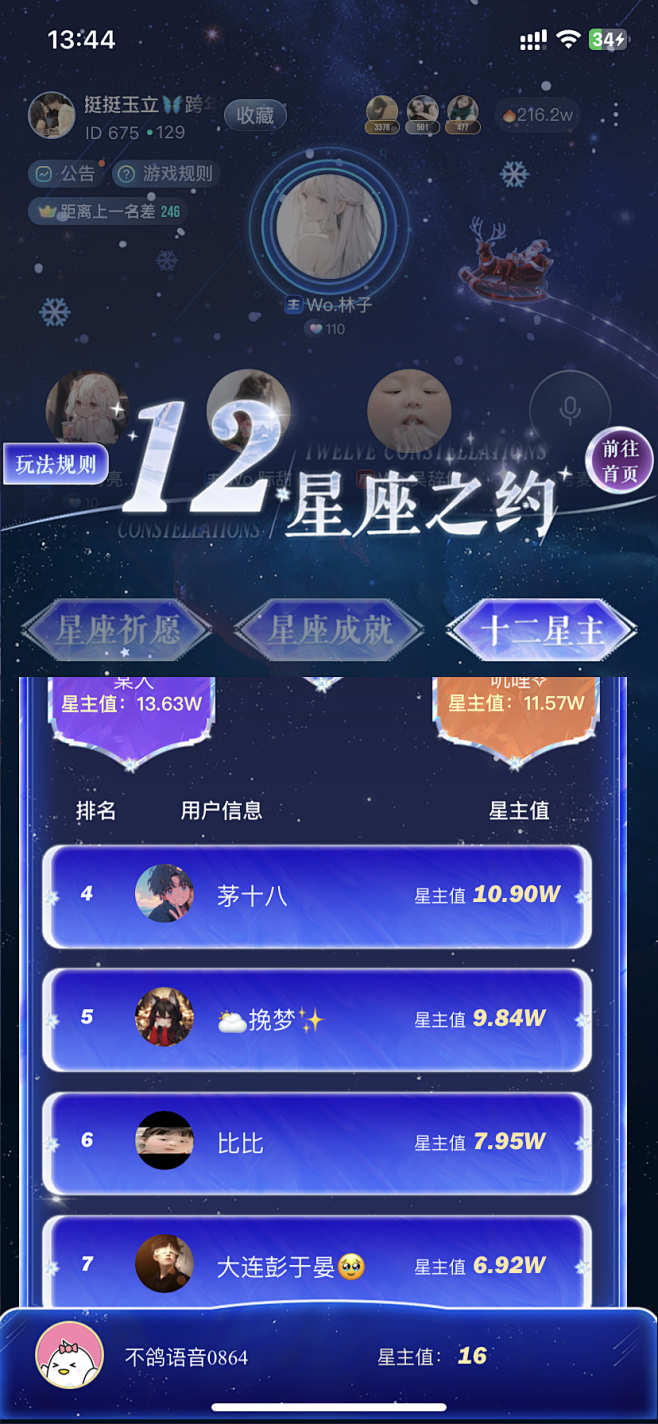Switch to the 星座成就 tab

point(329,631)
